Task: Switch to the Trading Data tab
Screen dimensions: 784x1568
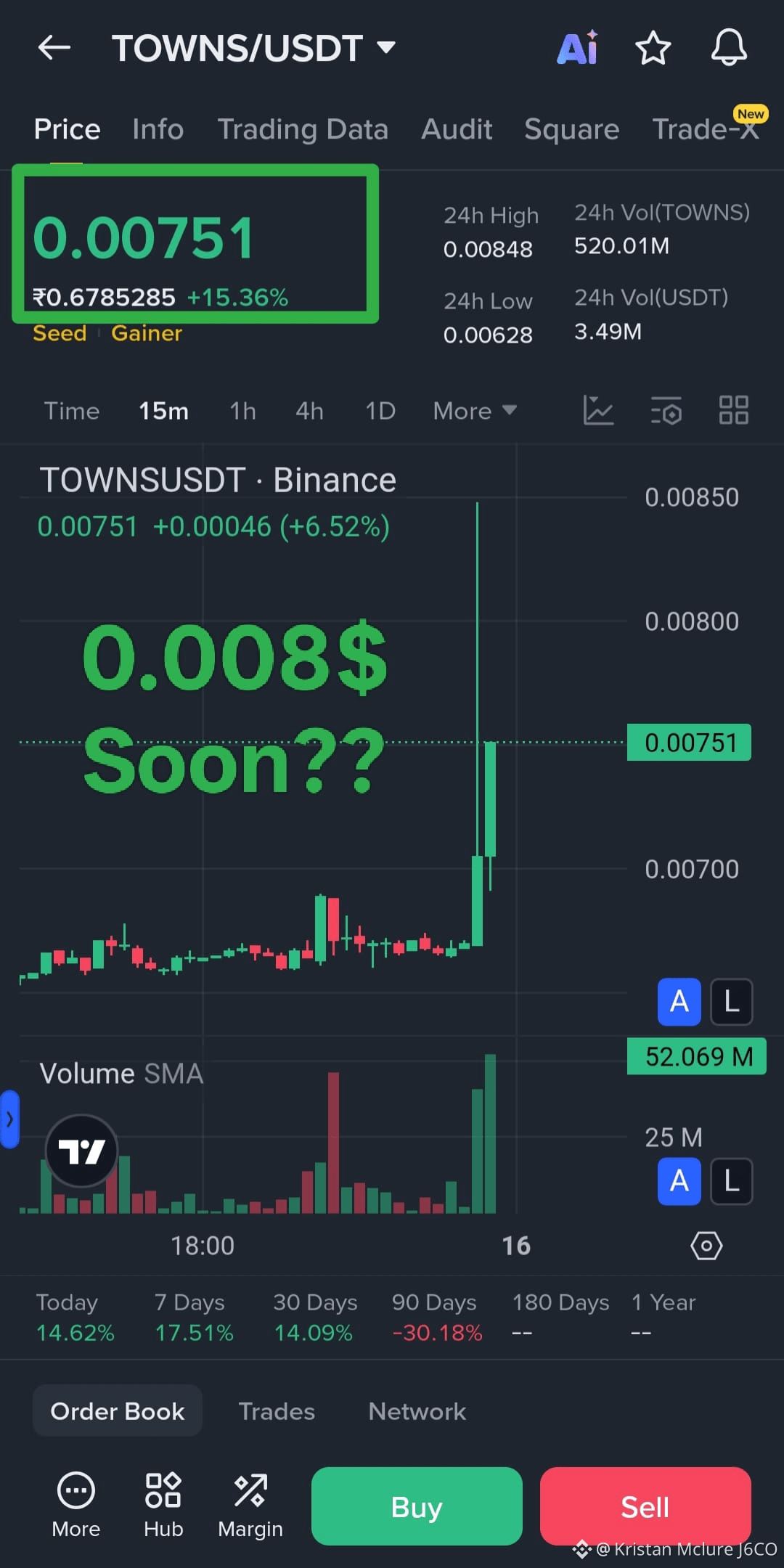Action: [303, 128]
